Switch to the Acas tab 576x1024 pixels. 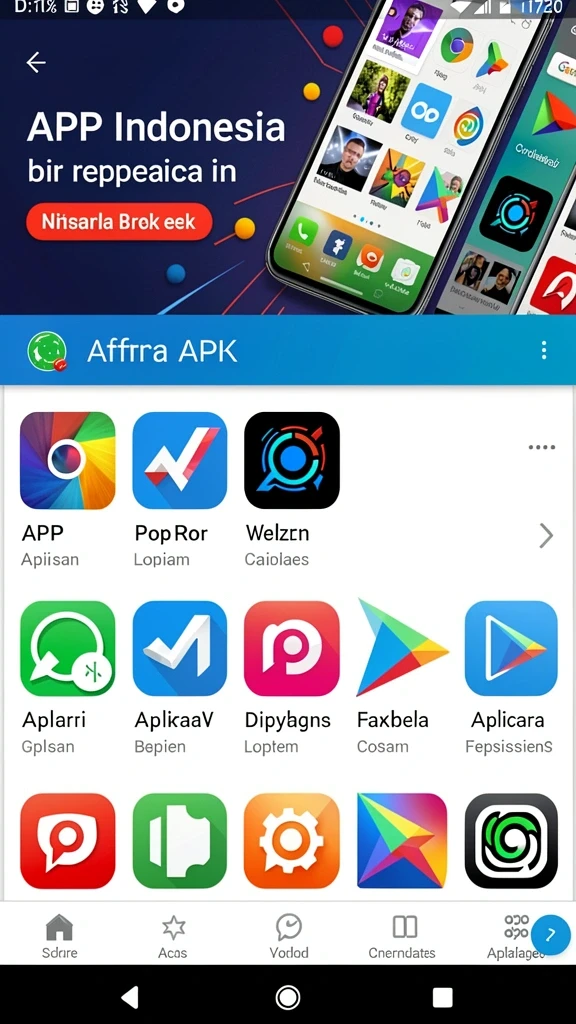pyautogui.click(x=173, y=936)
